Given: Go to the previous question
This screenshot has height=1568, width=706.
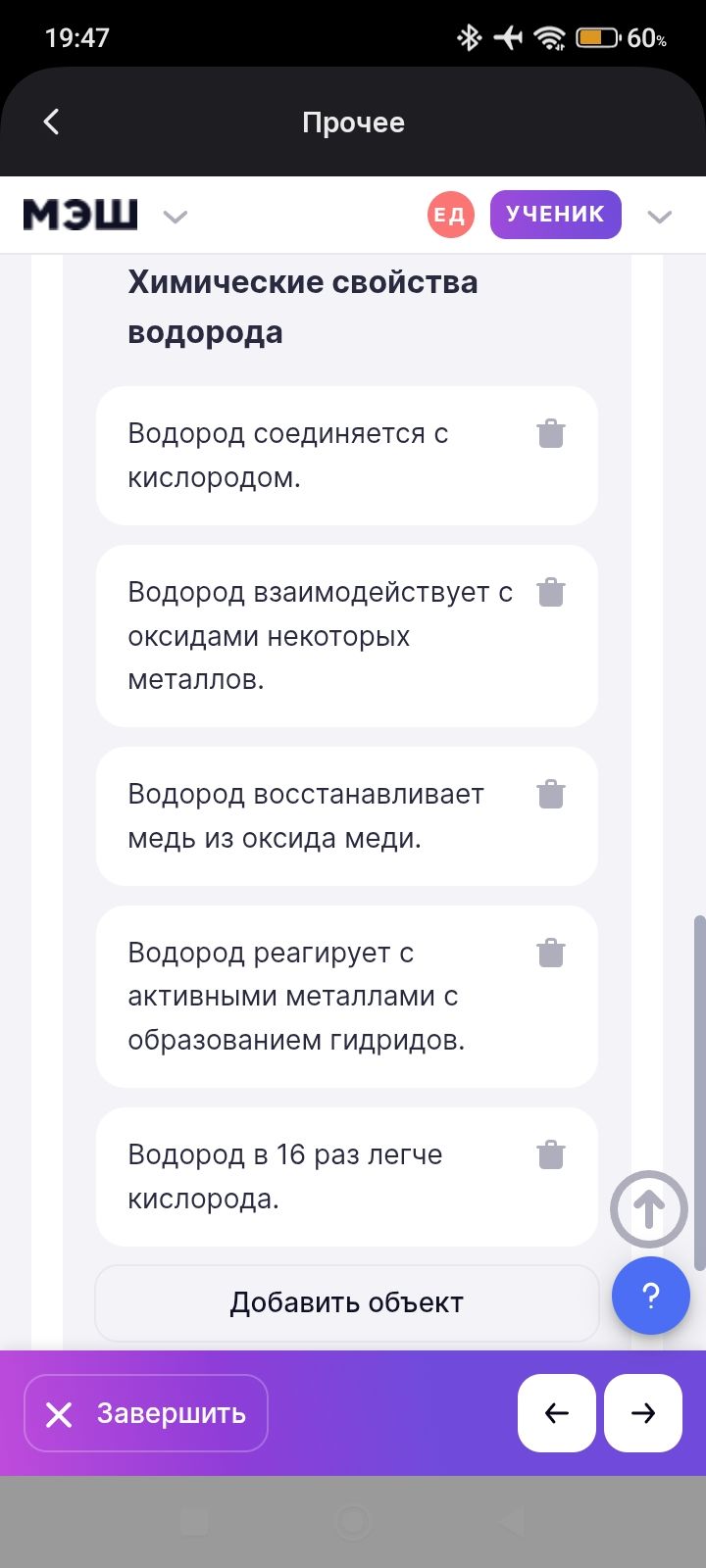Looking at the screenshot, I should 556,1413.
